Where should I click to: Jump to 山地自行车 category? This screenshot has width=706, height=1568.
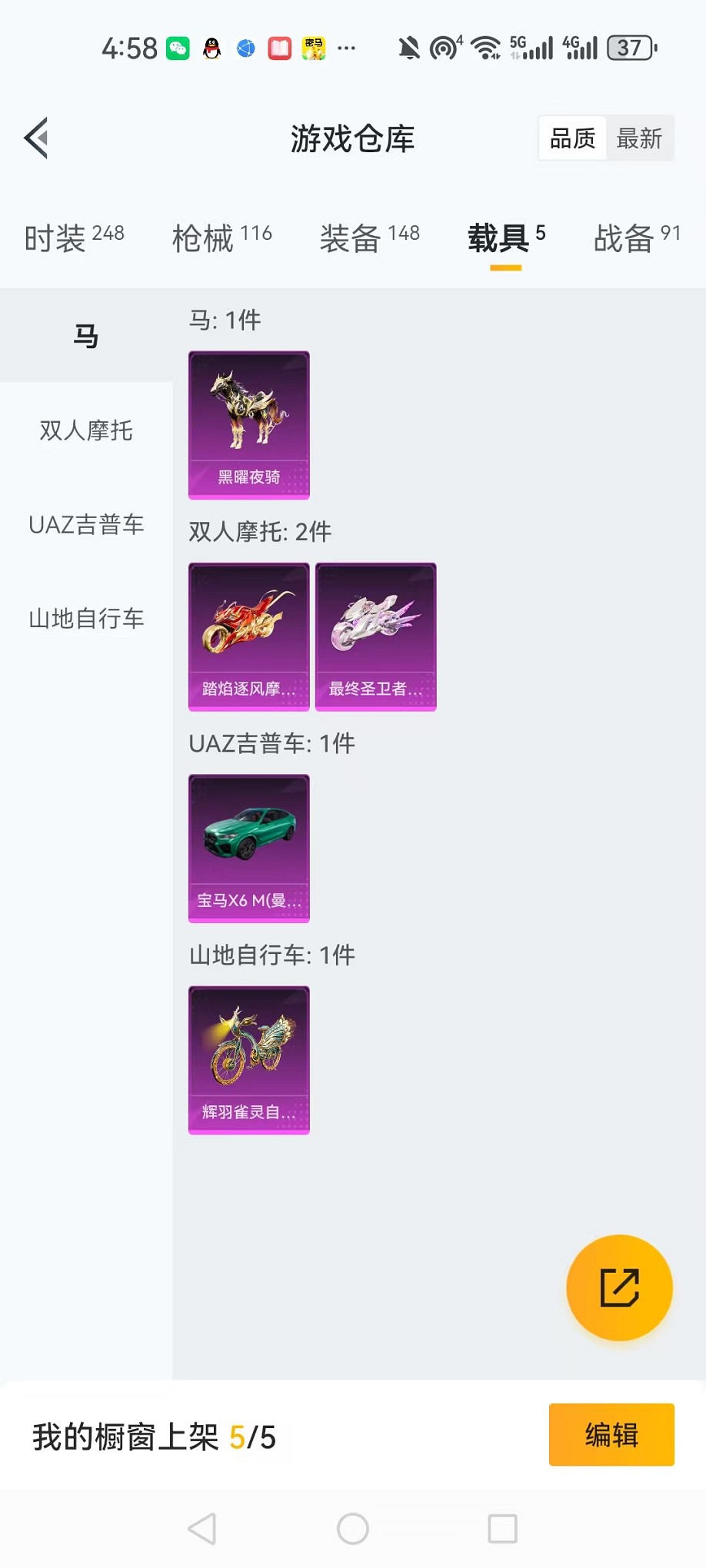[x=86, y=618]
